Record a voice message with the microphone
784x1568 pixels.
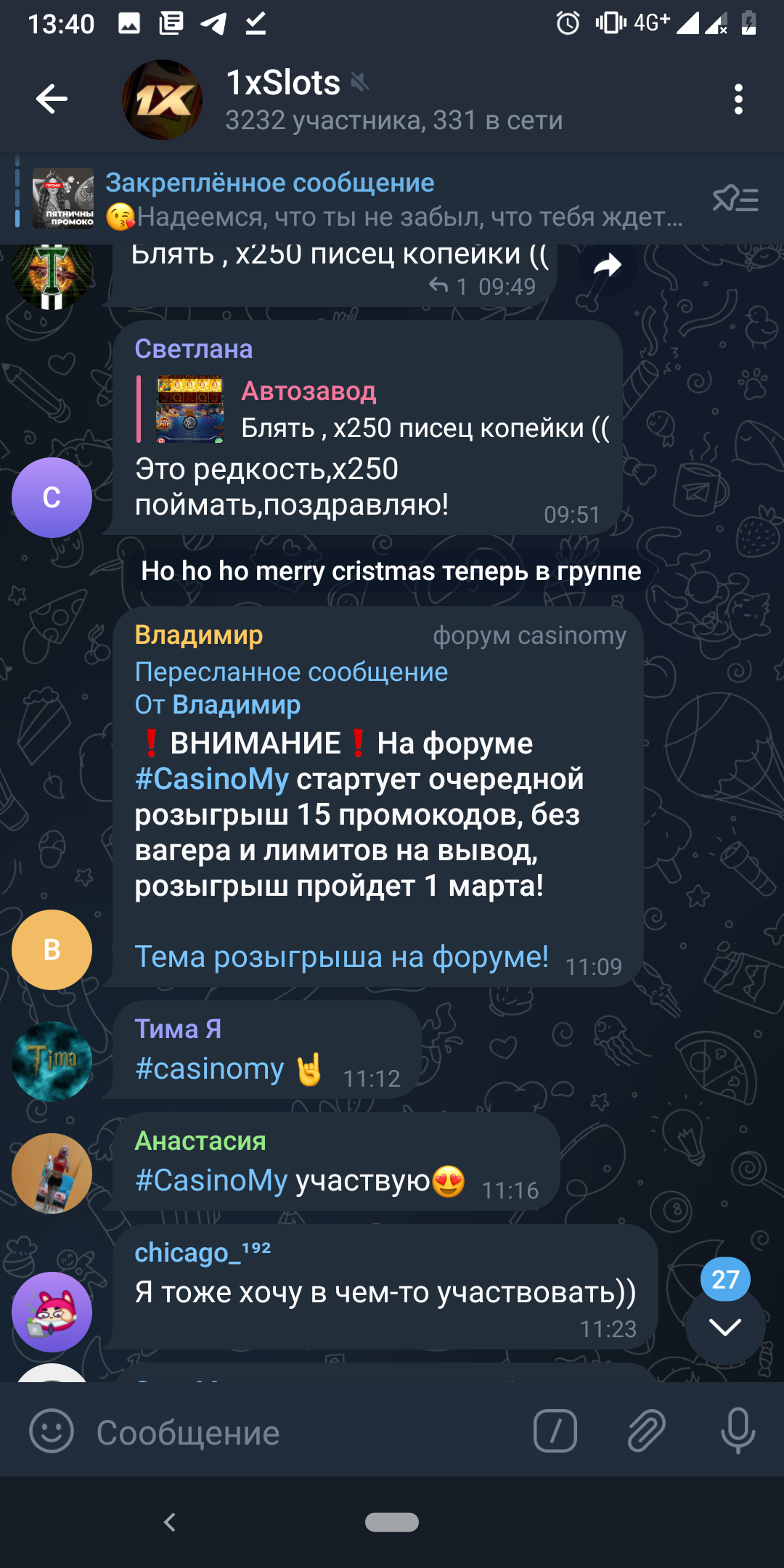(738, 1432)
